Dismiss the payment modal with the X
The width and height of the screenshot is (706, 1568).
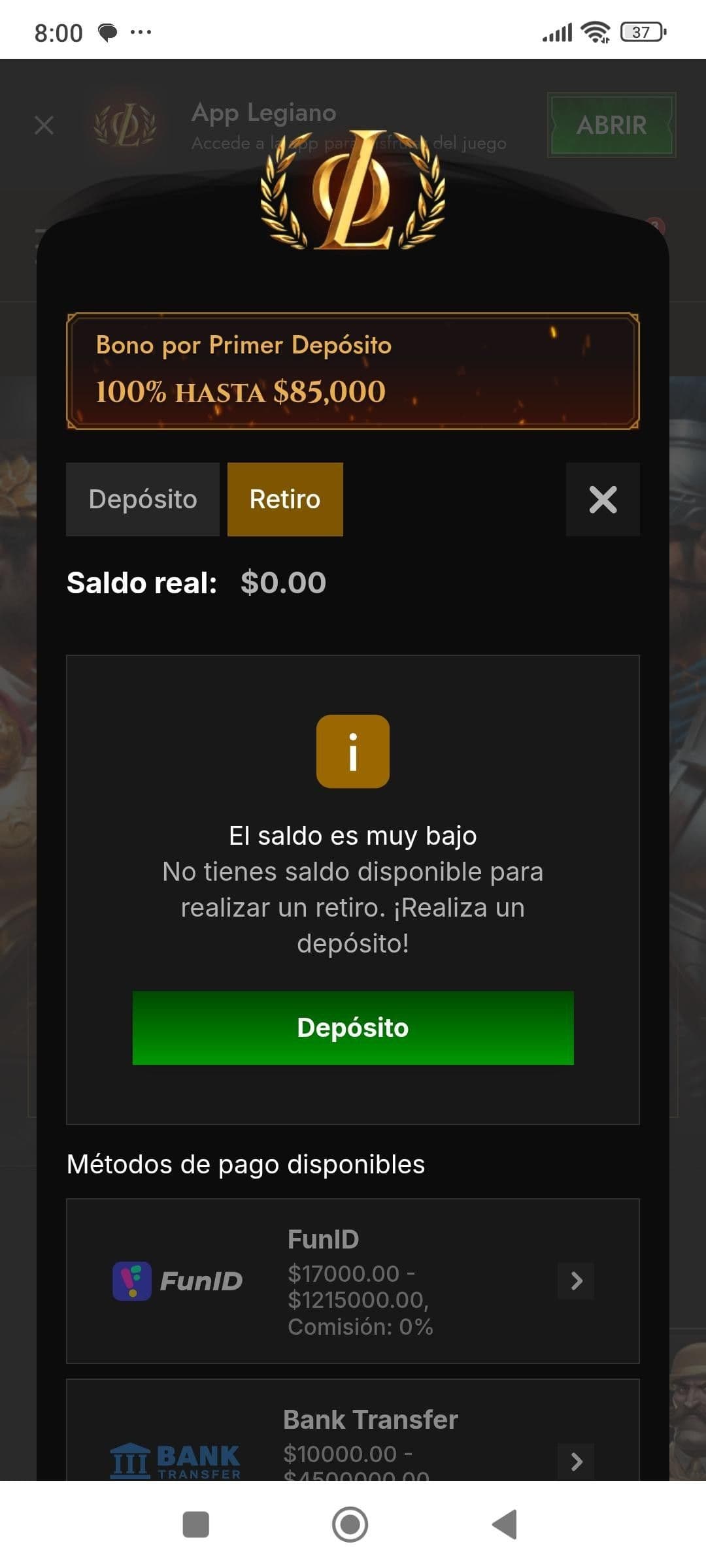pyautogui.click(x=603, y=499)
